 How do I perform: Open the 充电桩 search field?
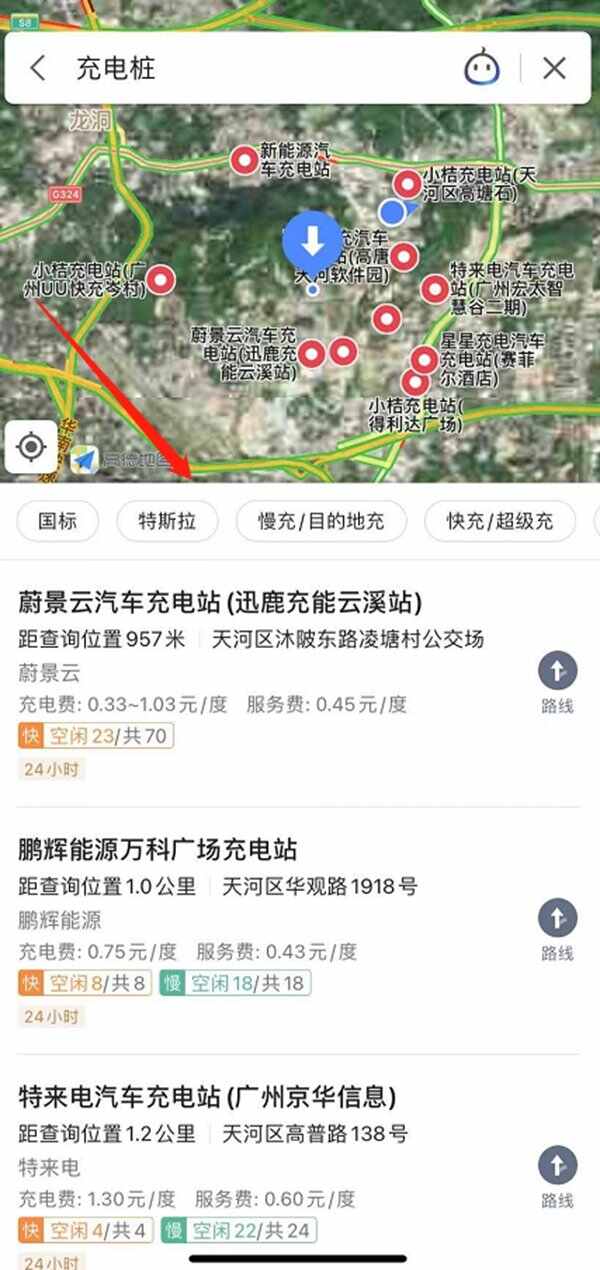pyautogui.click(x=250, y=68)
